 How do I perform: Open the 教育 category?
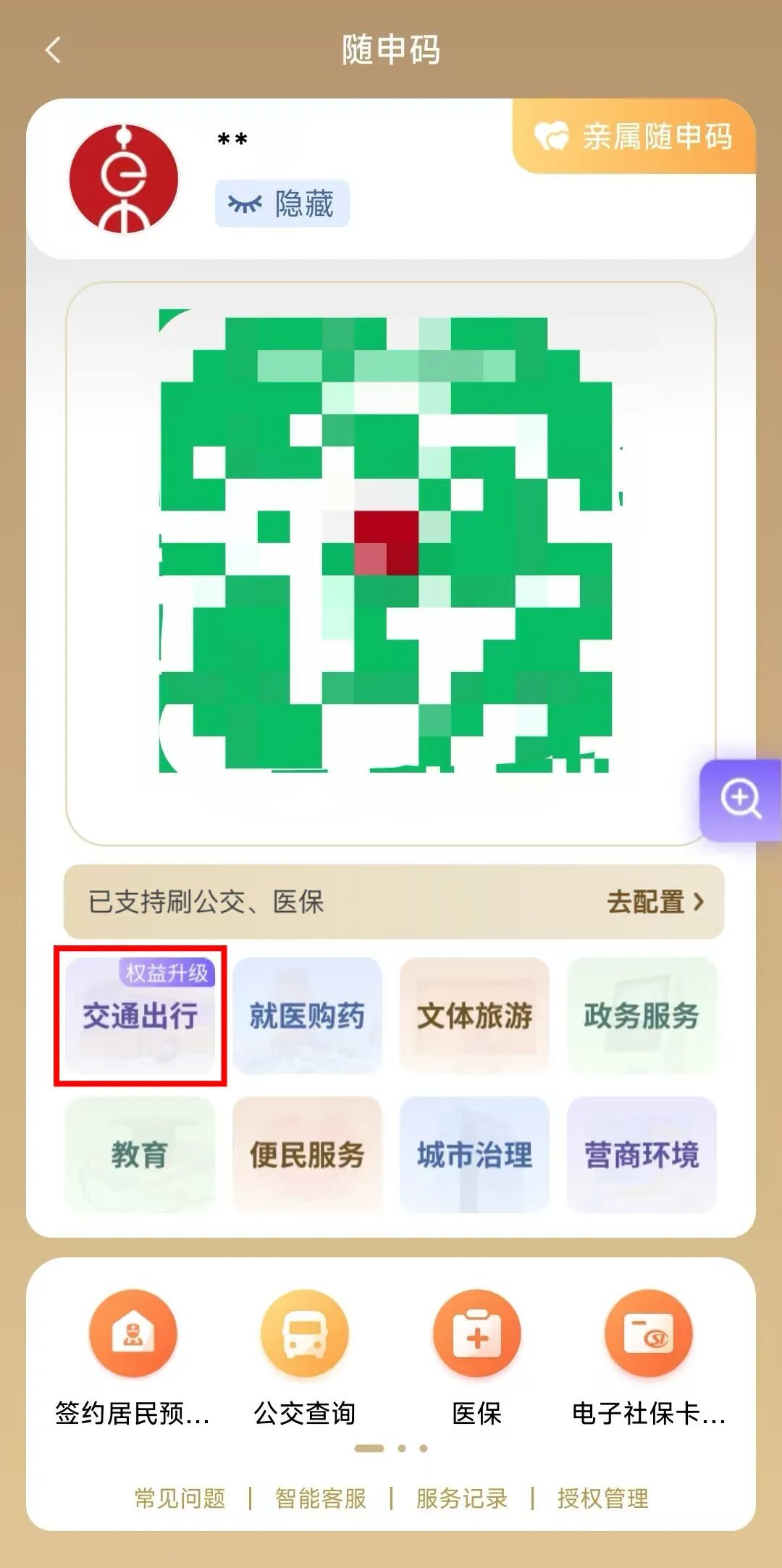[x=140, y=1154]
